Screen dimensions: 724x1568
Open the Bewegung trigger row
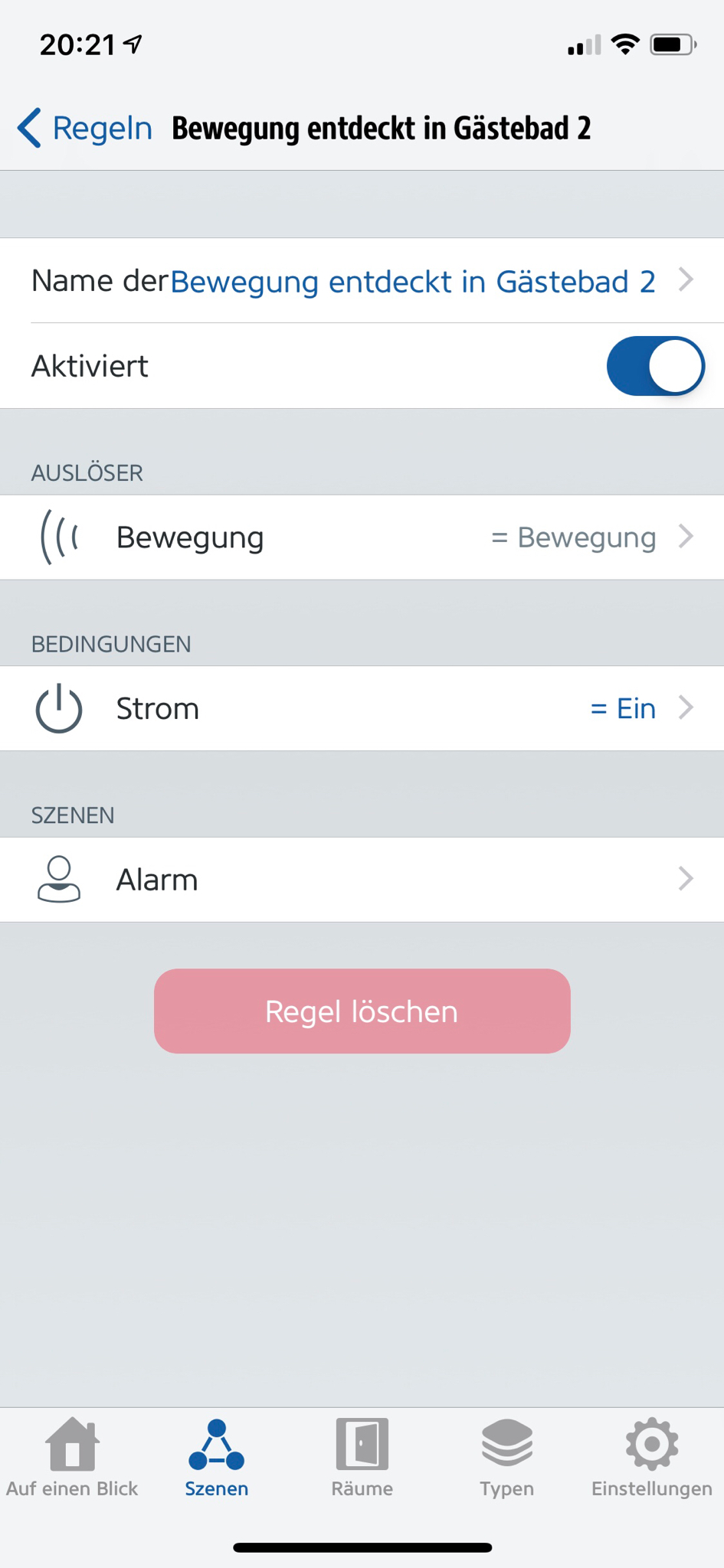[362, 537]
